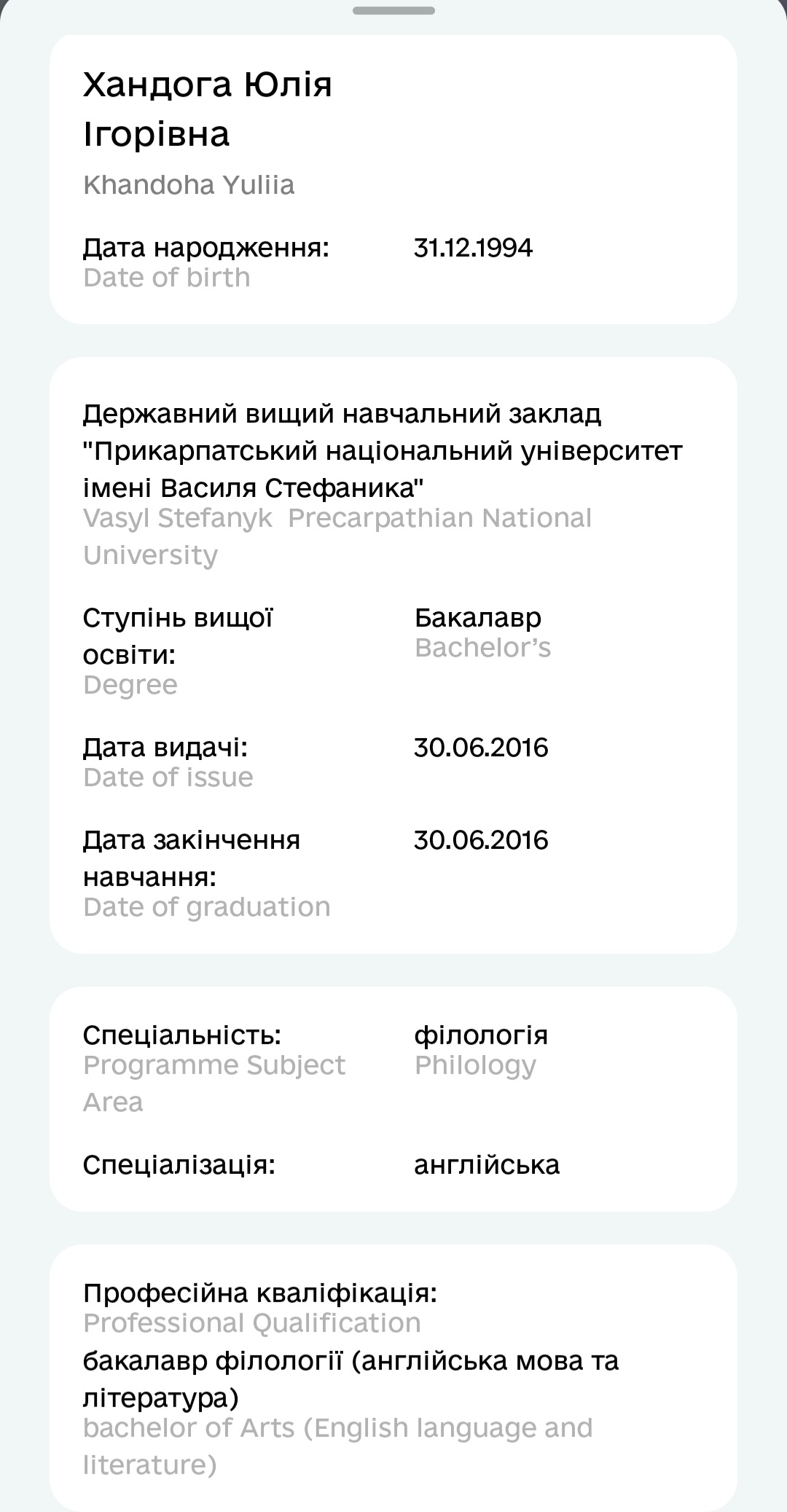The width and height of the screenshot is (787, 1512).
Task: Tap the sheet drag handle at top
Action: [x=393, y=11]
